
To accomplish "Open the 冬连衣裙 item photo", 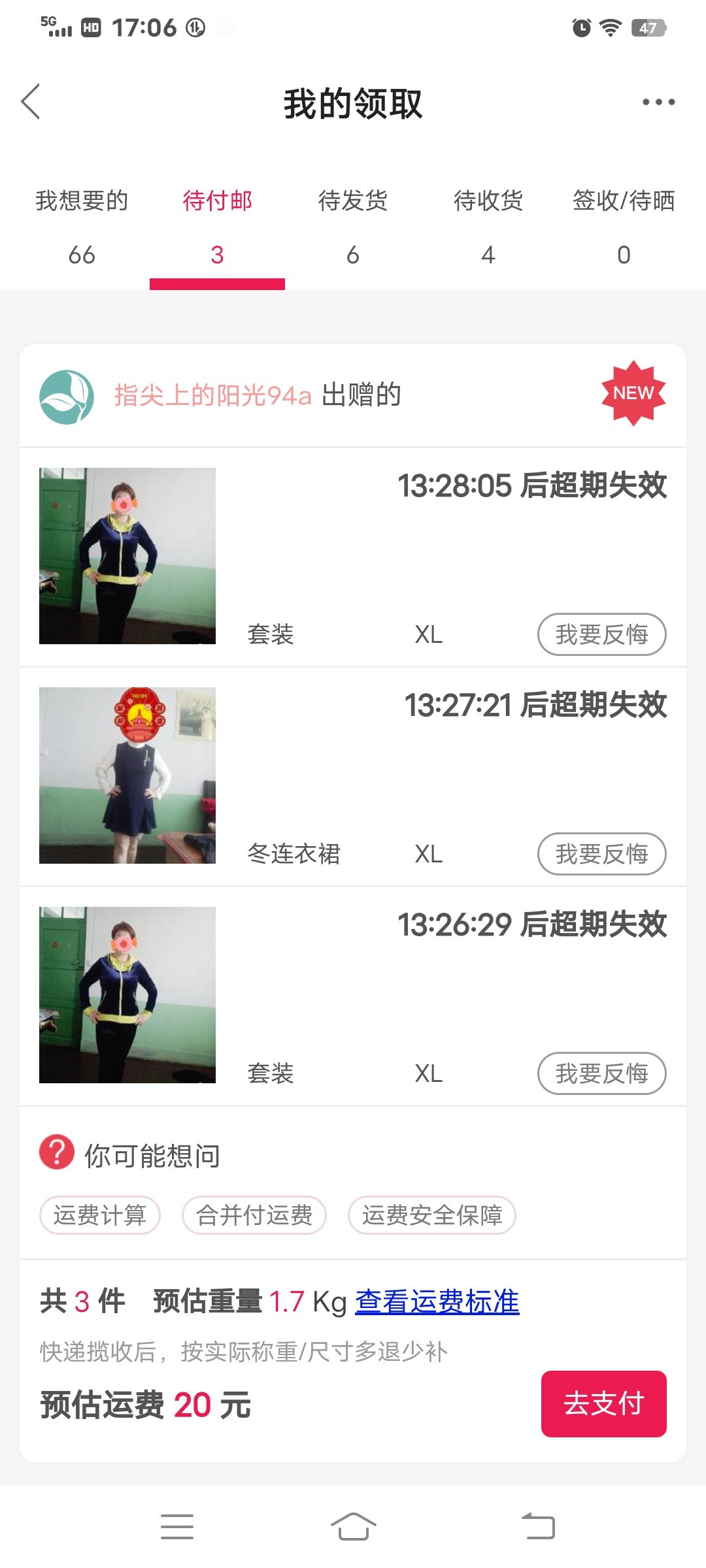I will [127, 776].
